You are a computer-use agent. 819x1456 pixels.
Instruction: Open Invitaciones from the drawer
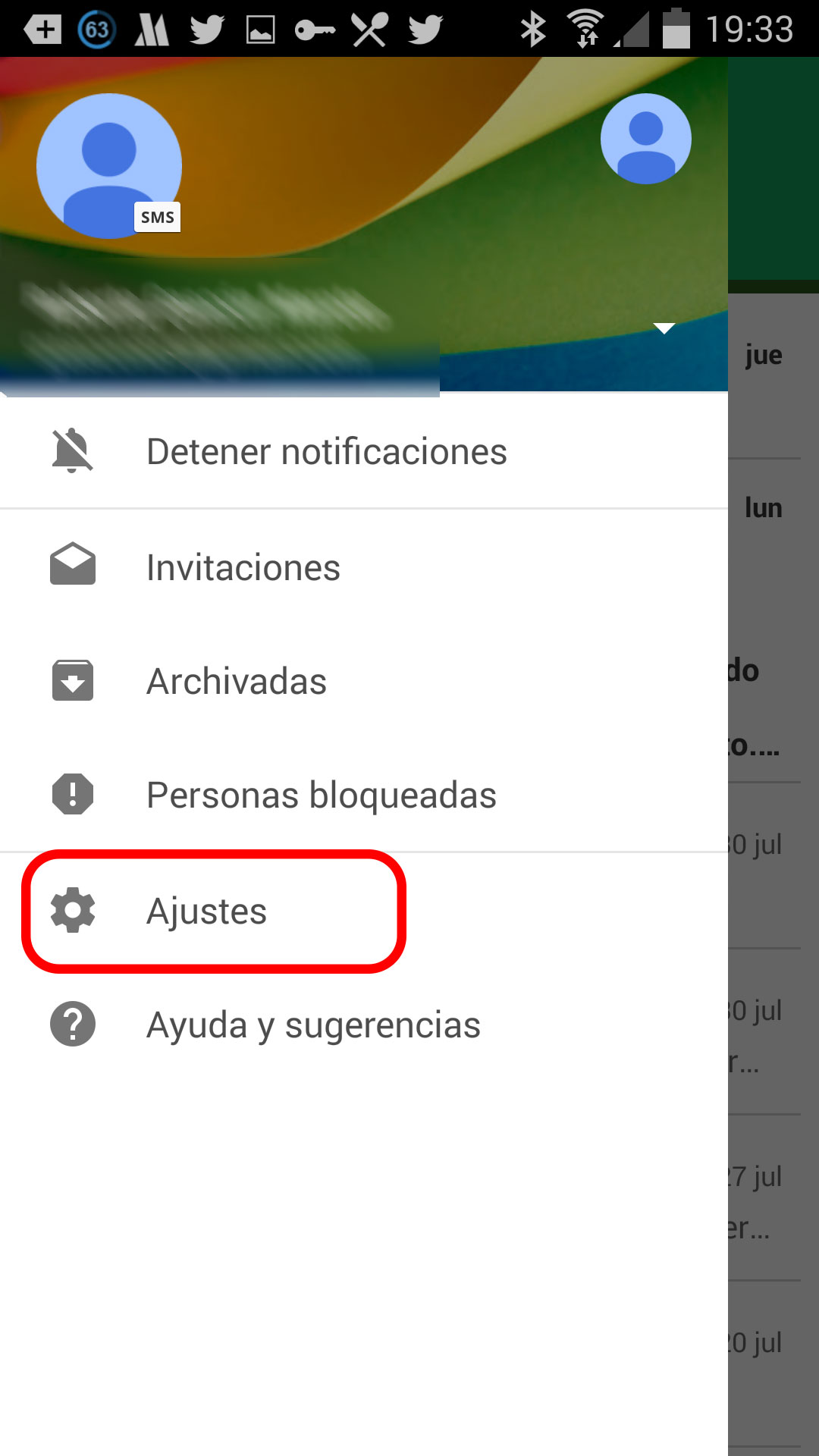(243, 567)
